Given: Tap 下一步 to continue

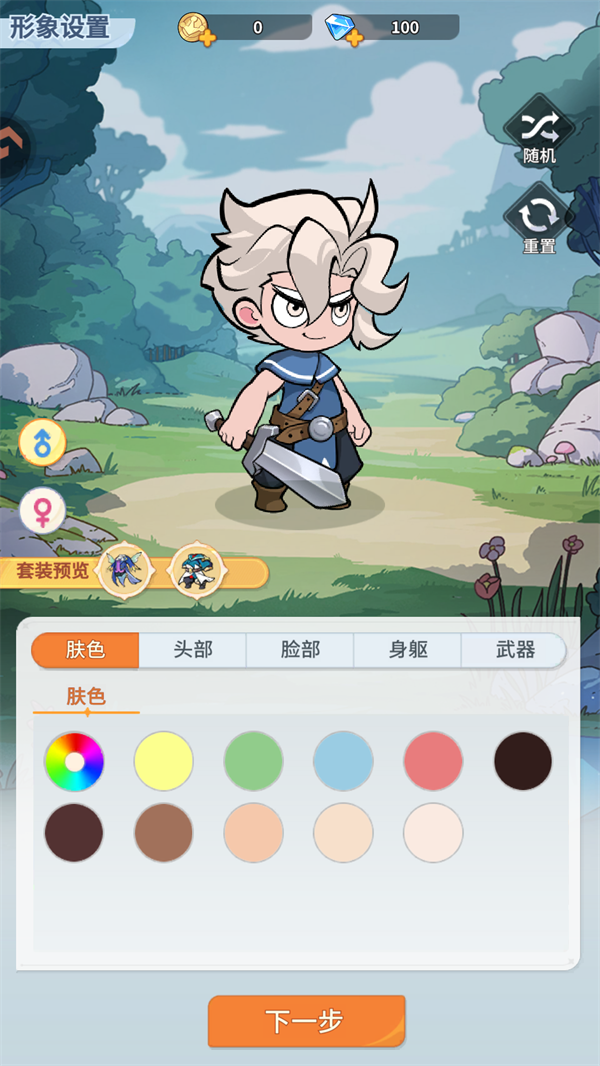Looking at the screenshot, I should [306, 1020].
